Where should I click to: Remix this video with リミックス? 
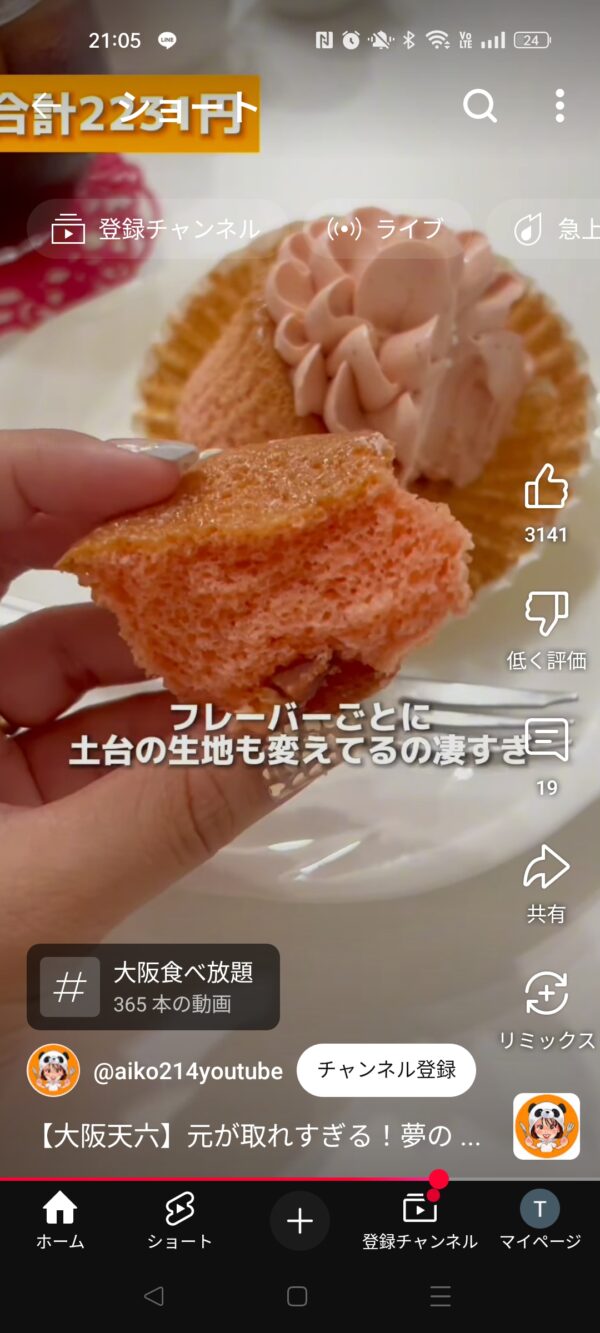coord(546,995)
